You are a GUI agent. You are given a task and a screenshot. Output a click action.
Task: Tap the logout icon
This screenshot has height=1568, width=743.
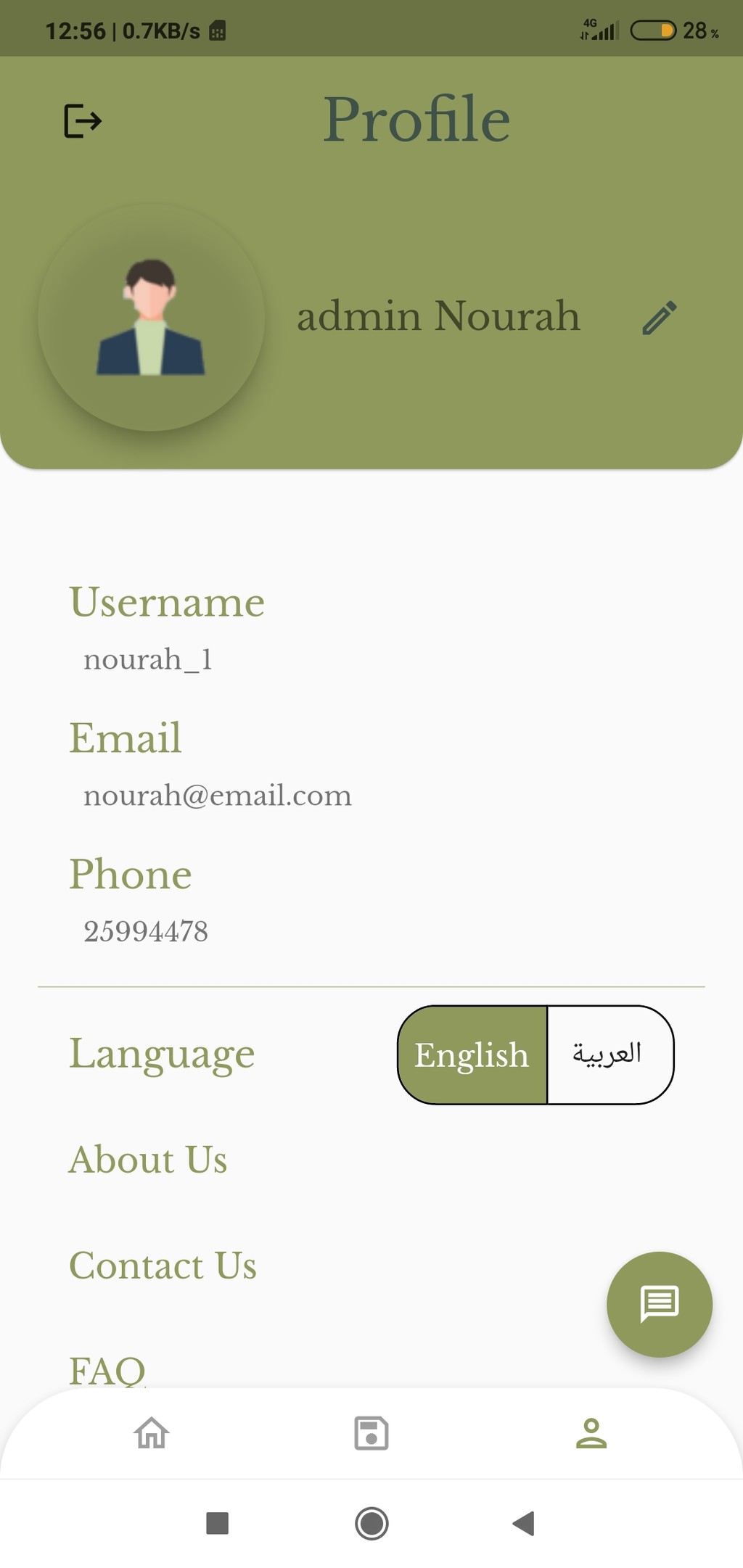[x=83, y=120]
